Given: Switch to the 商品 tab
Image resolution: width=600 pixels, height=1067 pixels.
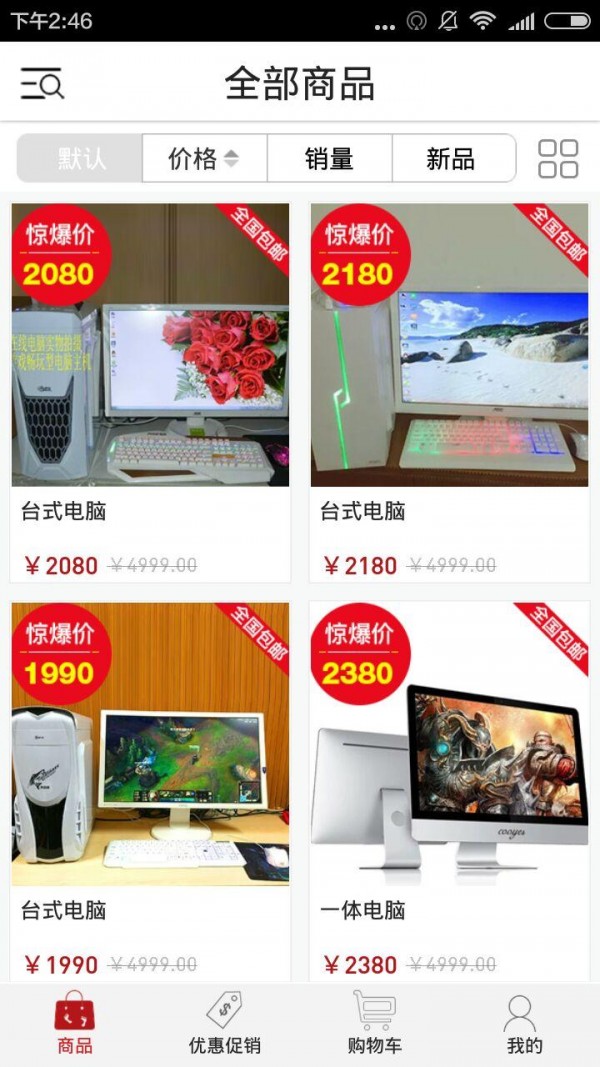Looking at the screenshot, I should [75, 1024].
